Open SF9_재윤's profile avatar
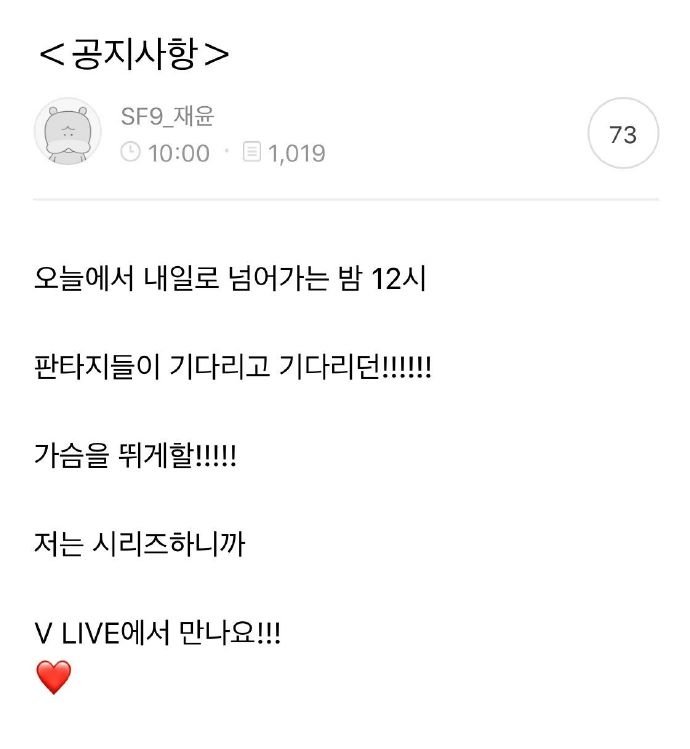Image resolution: width=690 pixels, height=749 pixels. click(x=68, y=132)
